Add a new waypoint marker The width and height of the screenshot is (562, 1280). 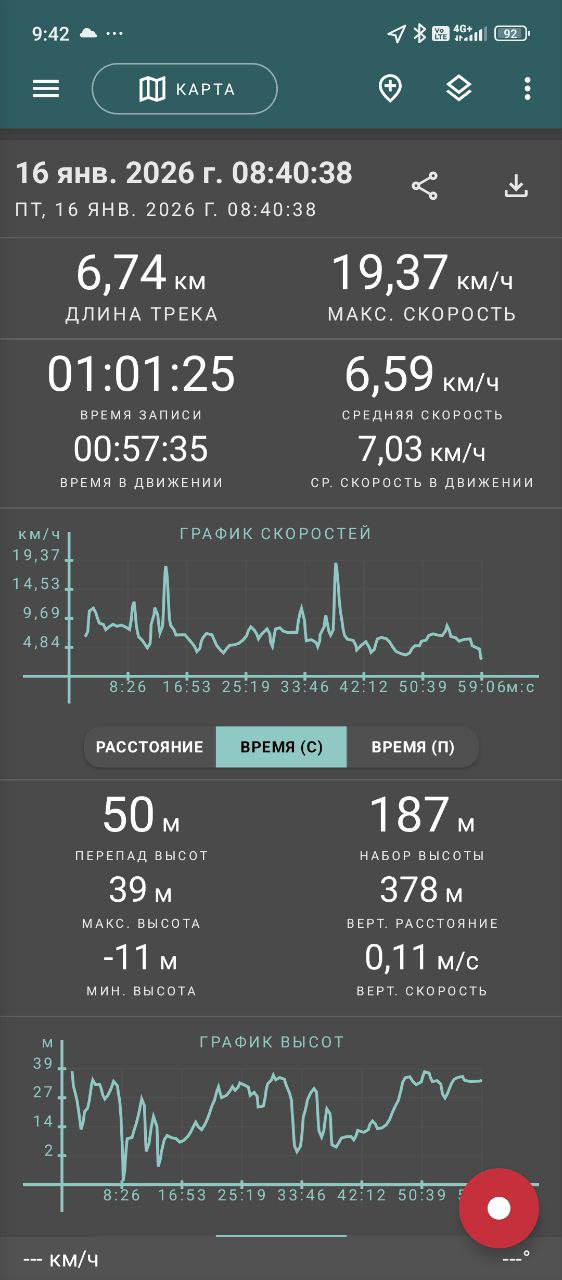(x=390, y=89)
